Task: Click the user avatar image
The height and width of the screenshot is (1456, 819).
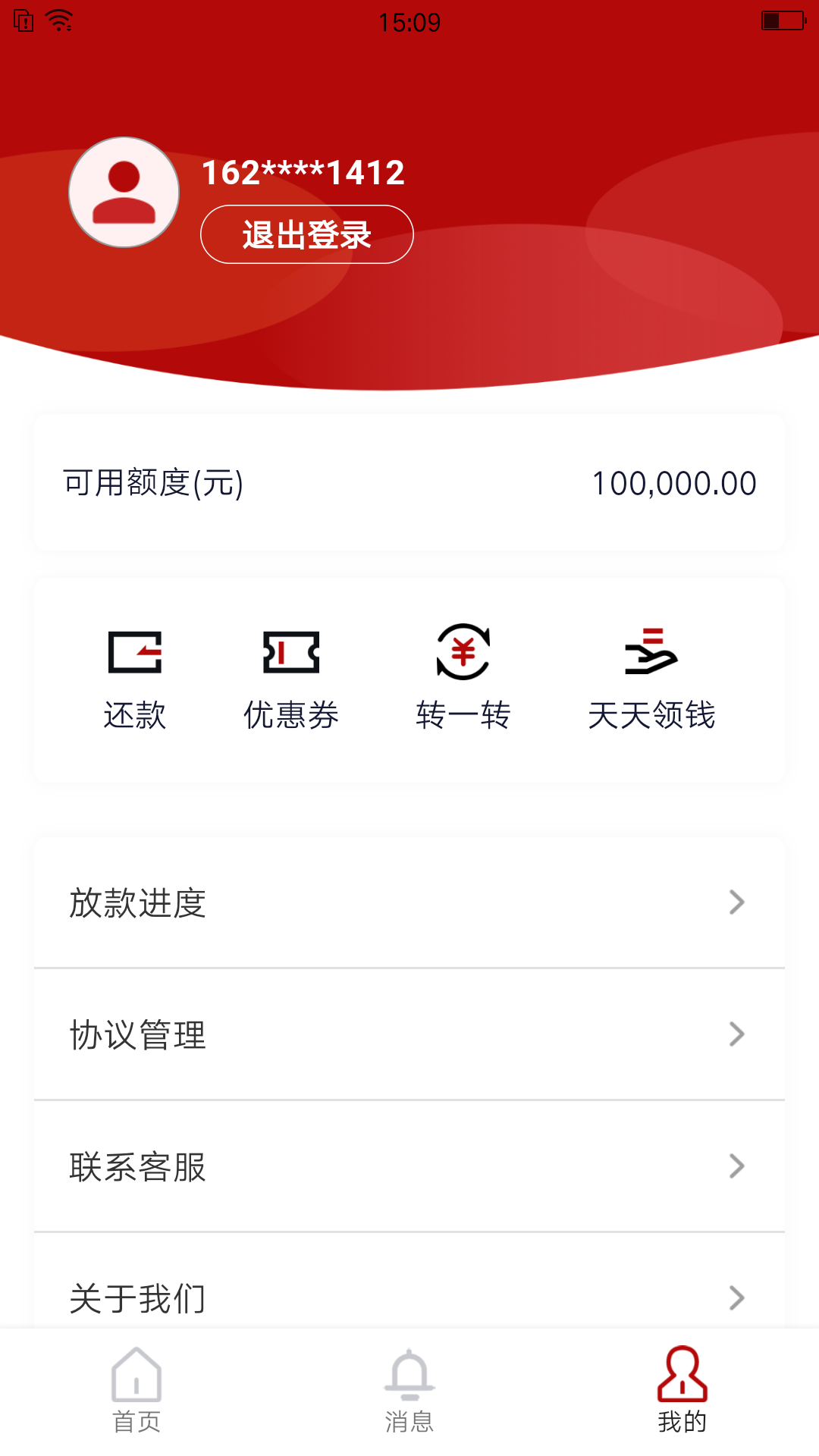Action: click(124, 192)
